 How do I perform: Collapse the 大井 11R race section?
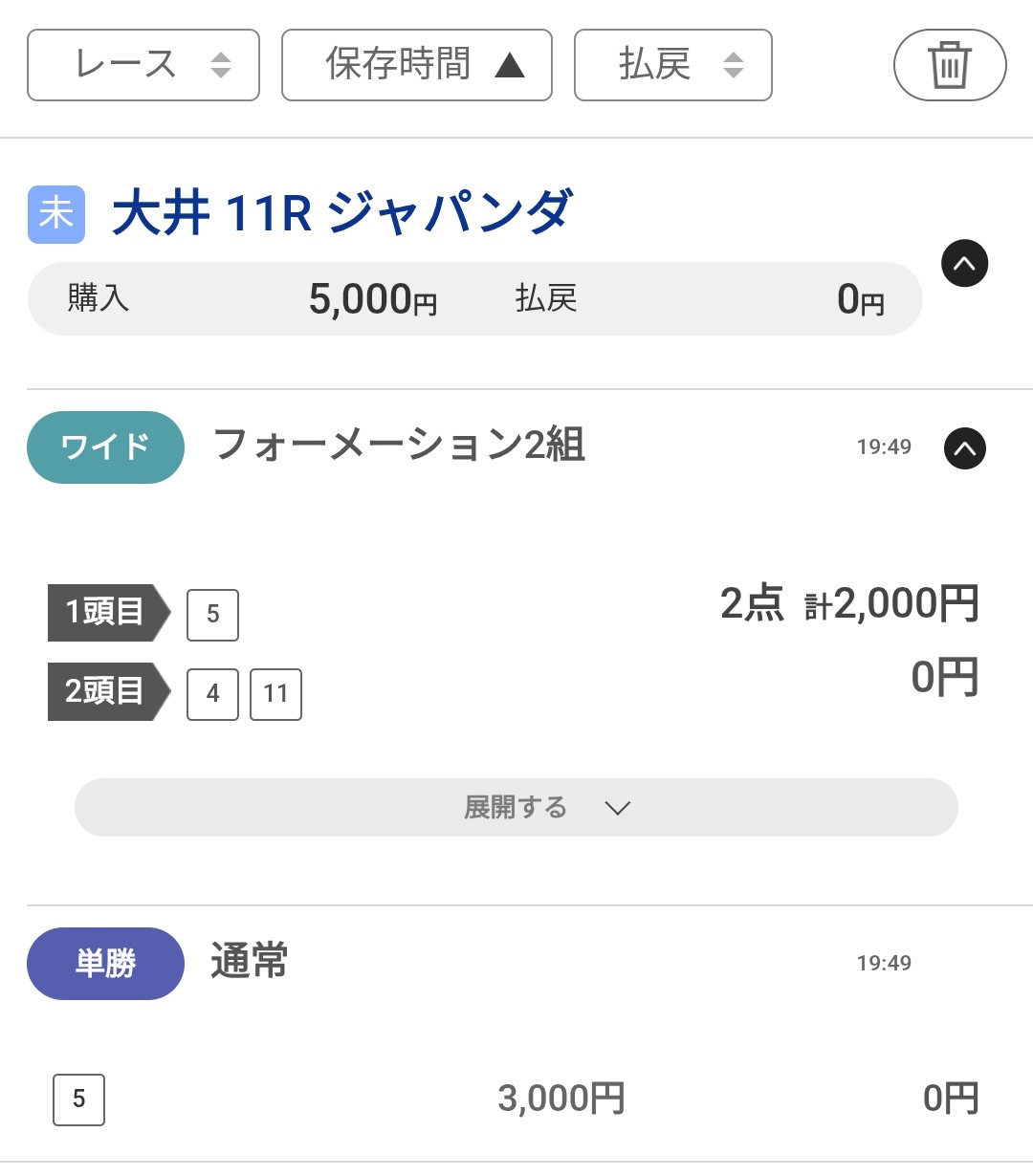point(964,263)
